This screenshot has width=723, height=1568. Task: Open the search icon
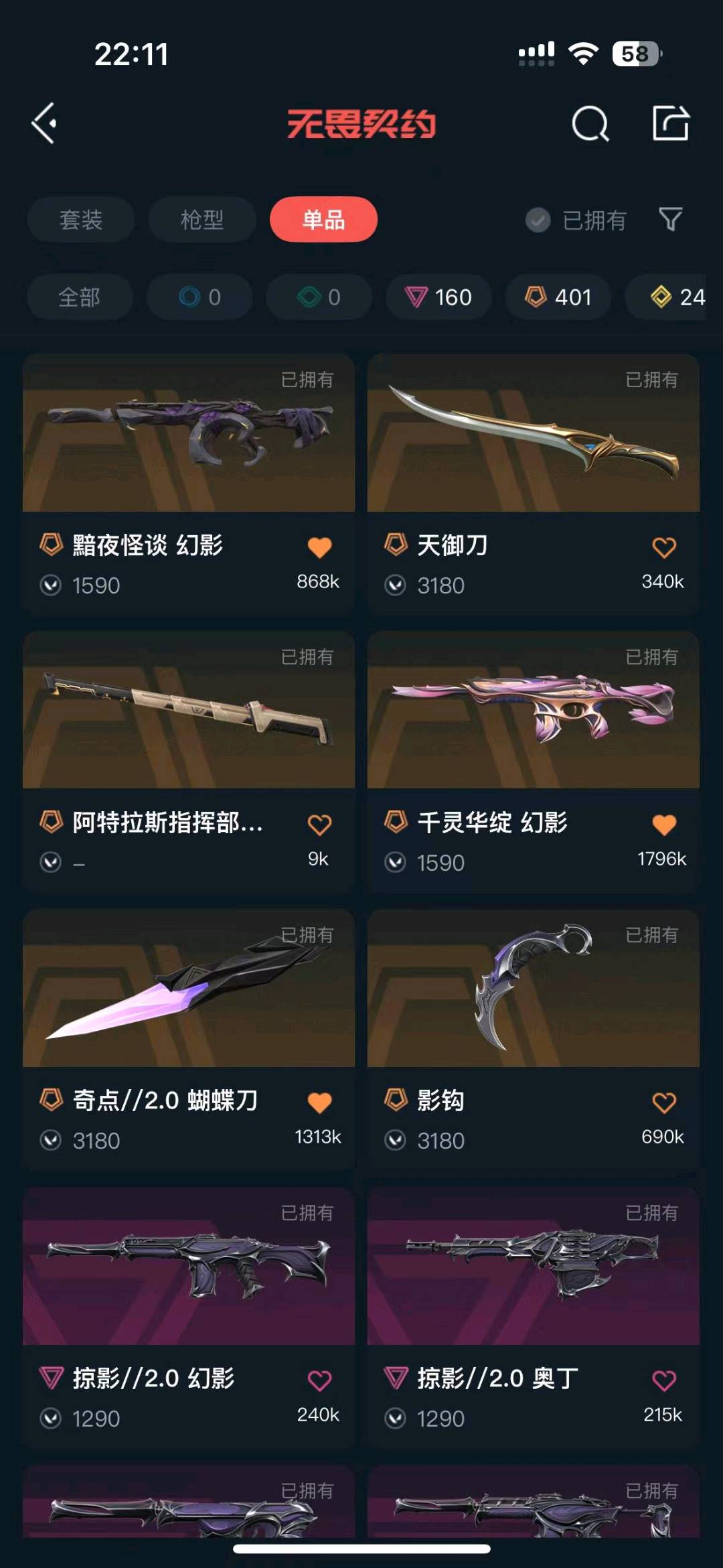click(590, 123)
